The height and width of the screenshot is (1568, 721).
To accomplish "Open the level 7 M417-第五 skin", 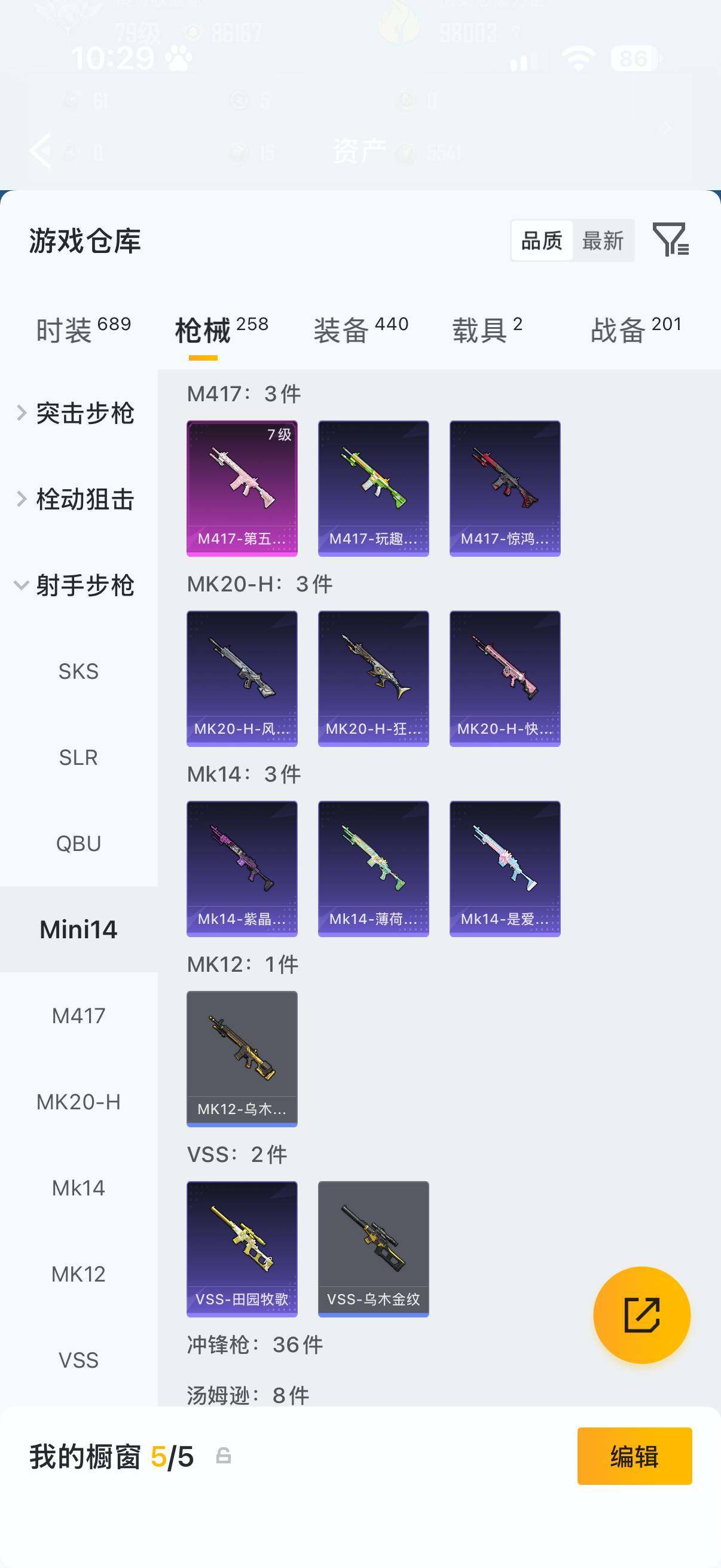I will coord(242,488).
